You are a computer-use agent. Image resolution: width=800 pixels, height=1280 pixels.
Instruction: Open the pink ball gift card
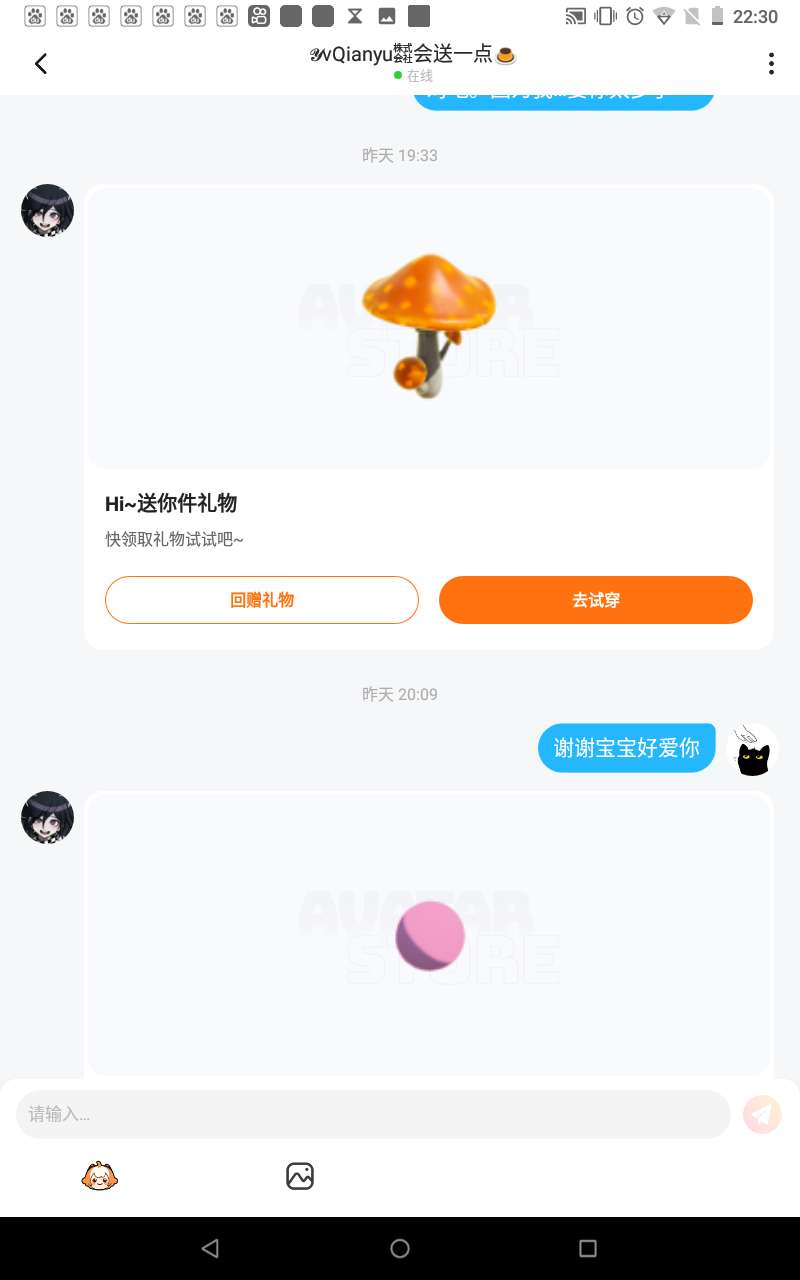pos(429,934)
